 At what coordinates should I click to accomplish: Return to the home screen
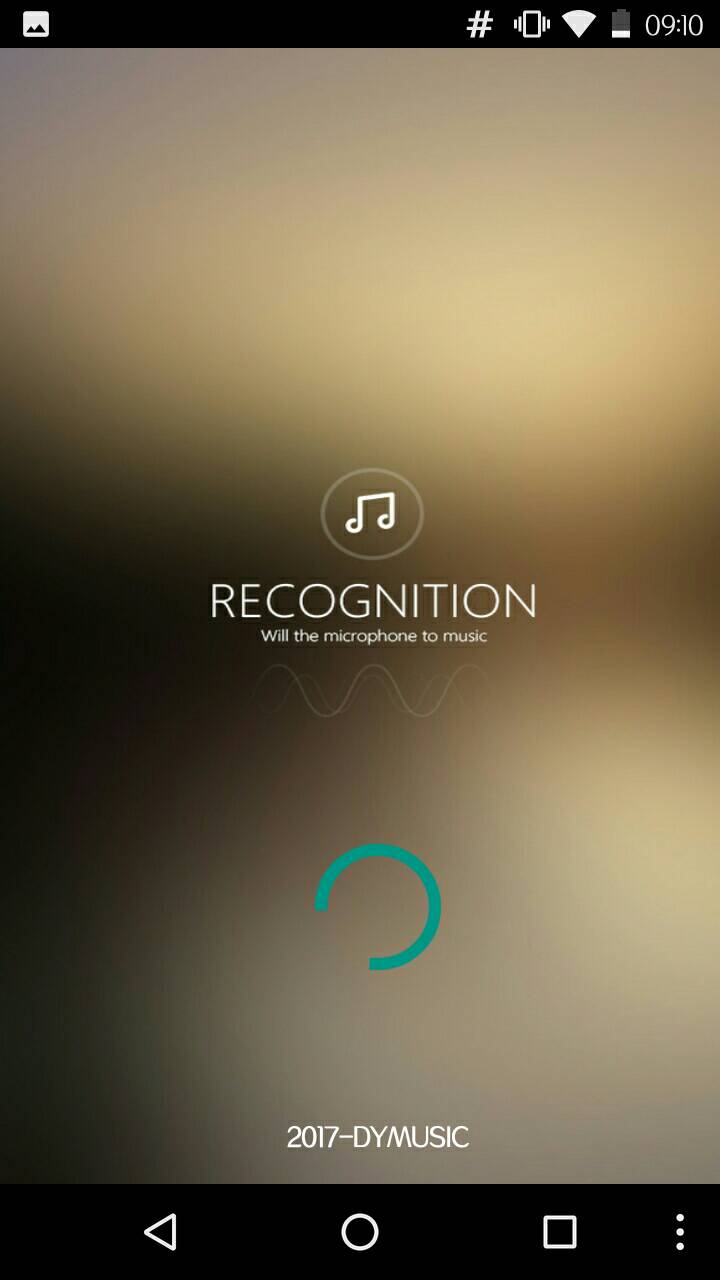(x=360, y=1232)
